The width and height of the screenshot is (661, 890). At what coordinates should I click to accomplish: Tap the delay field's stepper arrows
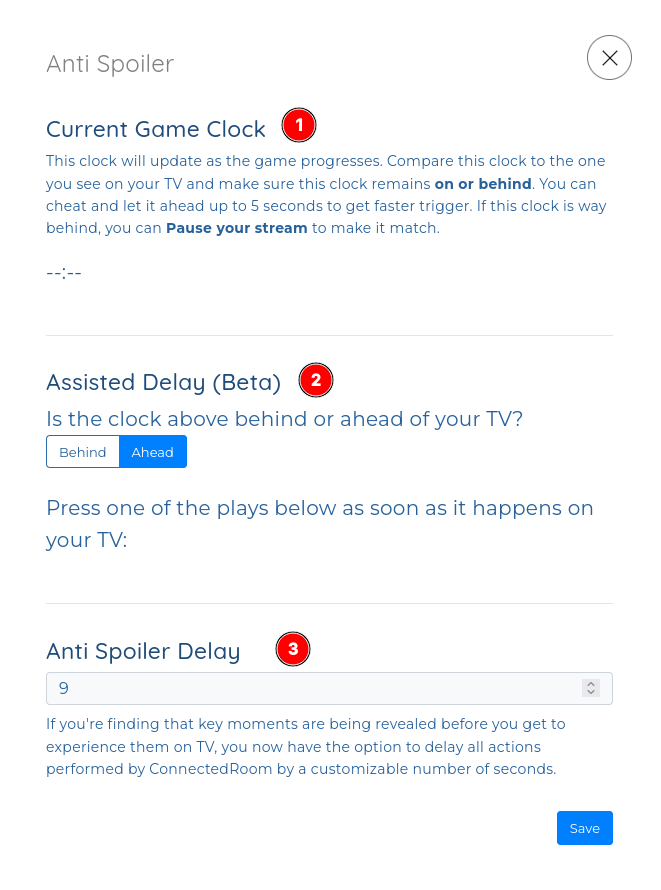591,688
